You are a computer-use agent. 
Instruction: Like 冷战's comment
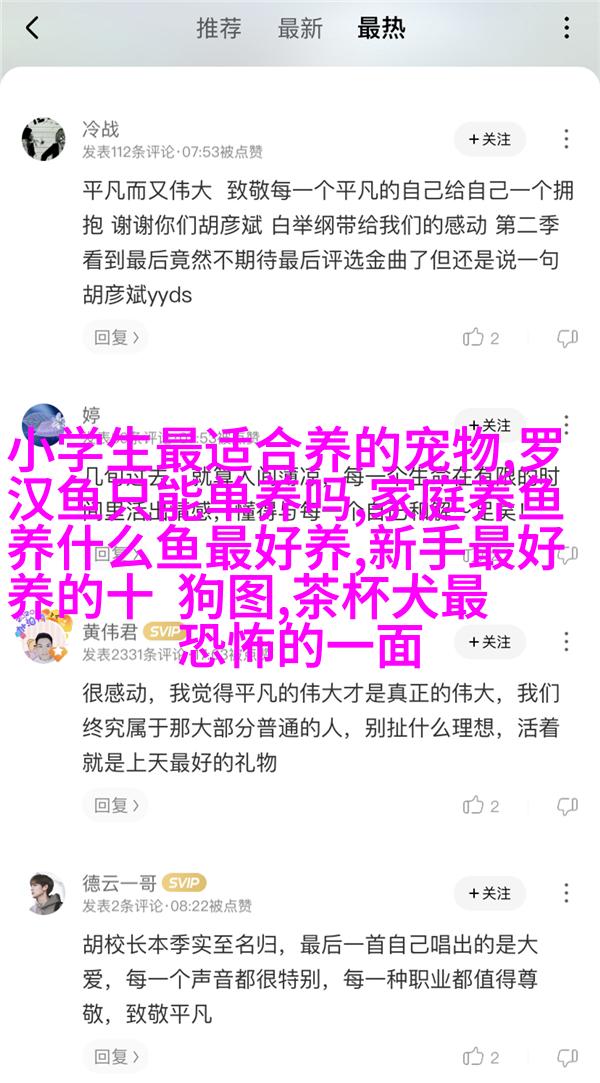(x=481, y=338)
